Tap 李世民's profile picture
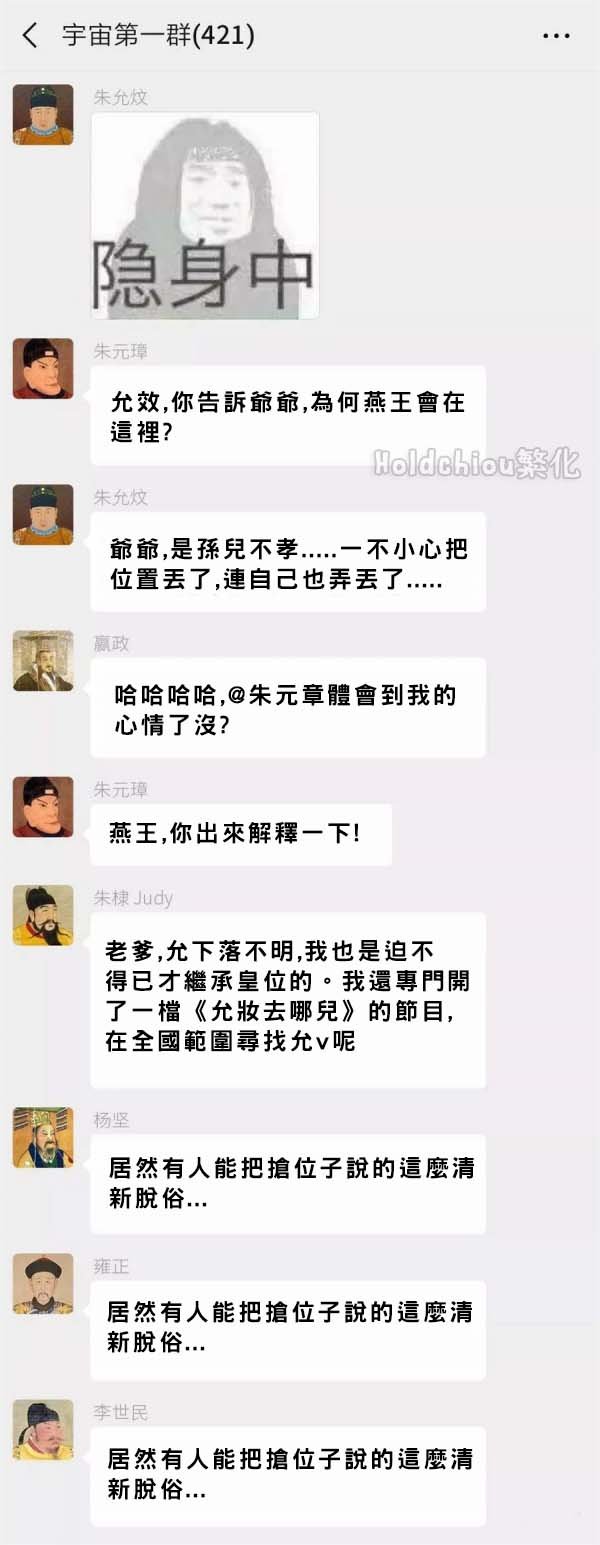This screenshot has height=1545, width=600. click(43, 1429)
